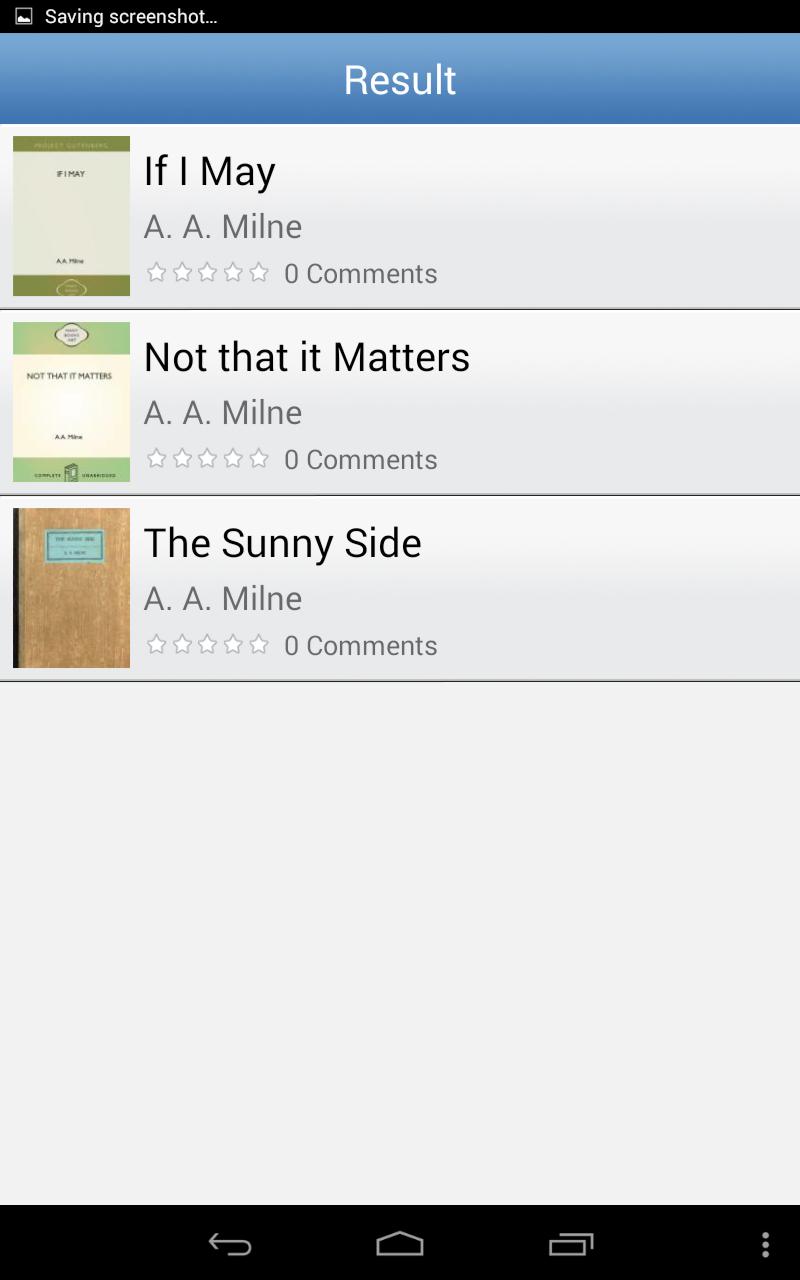Image resolution: width=800 pixels, height=1280 pixels.
Task: Rate 'If I May' one star
Action: coord(157,271)
